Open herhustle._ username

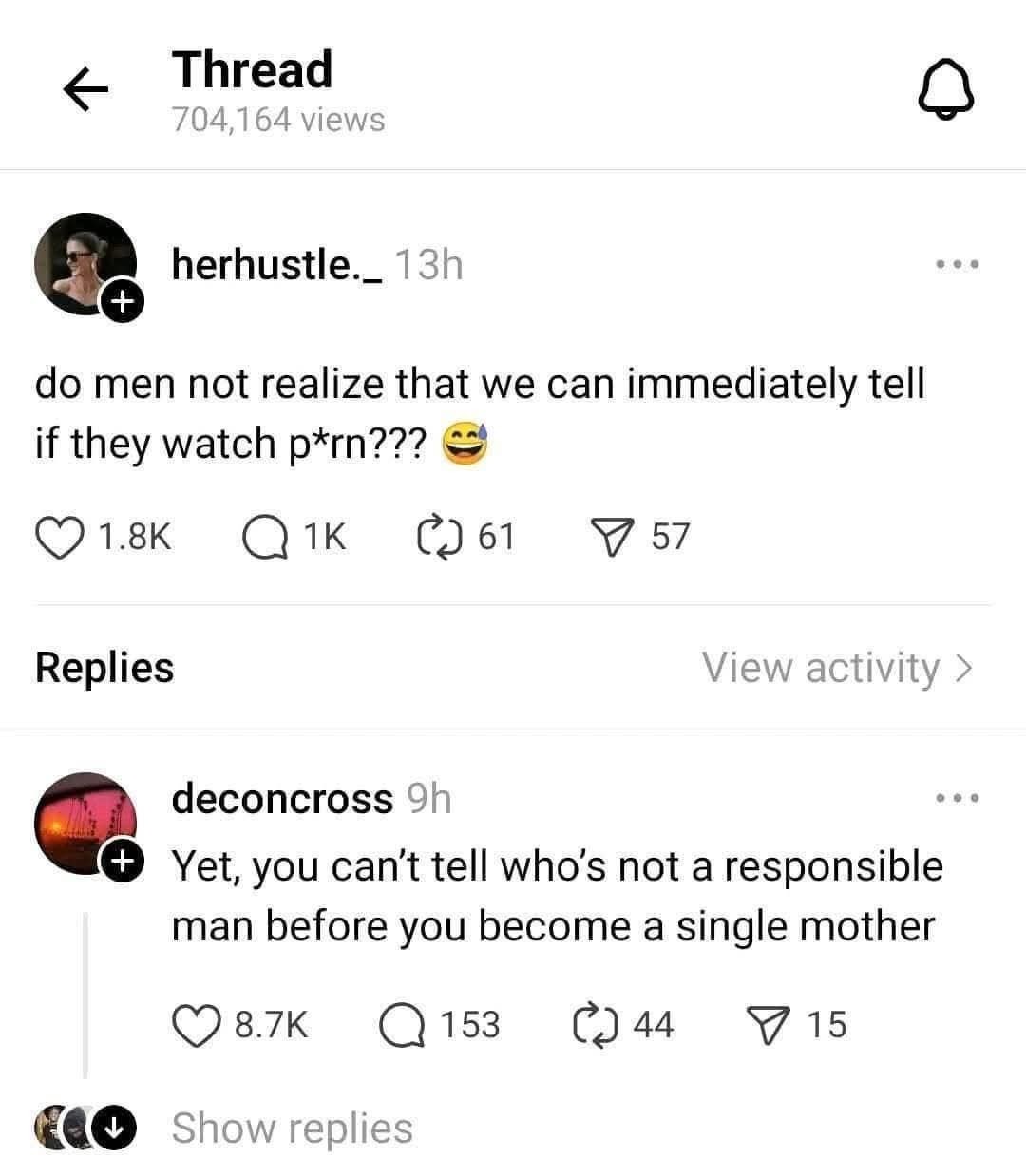pyautogui.click(x=277, y=264)
